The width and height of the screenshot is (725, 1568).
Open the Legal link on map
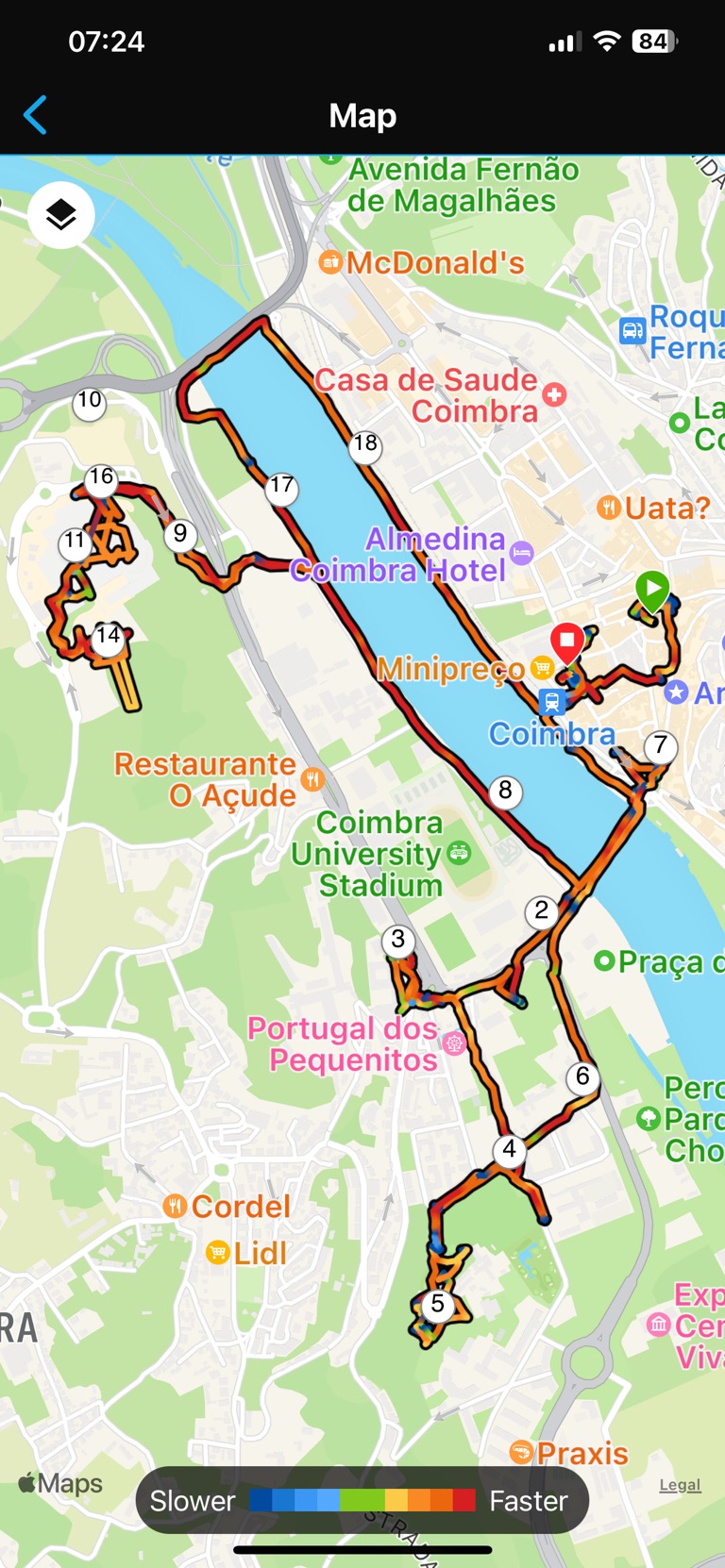point(680,1485)
